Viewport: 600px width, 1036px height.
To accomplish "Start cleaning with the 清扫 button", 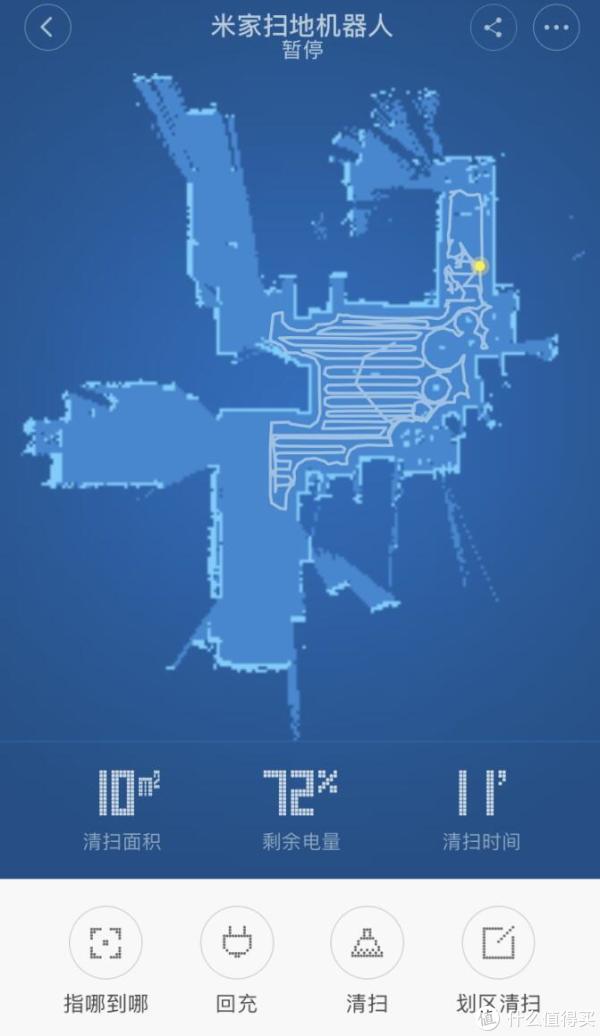I will pyautogui.click(x=367, y=943).
